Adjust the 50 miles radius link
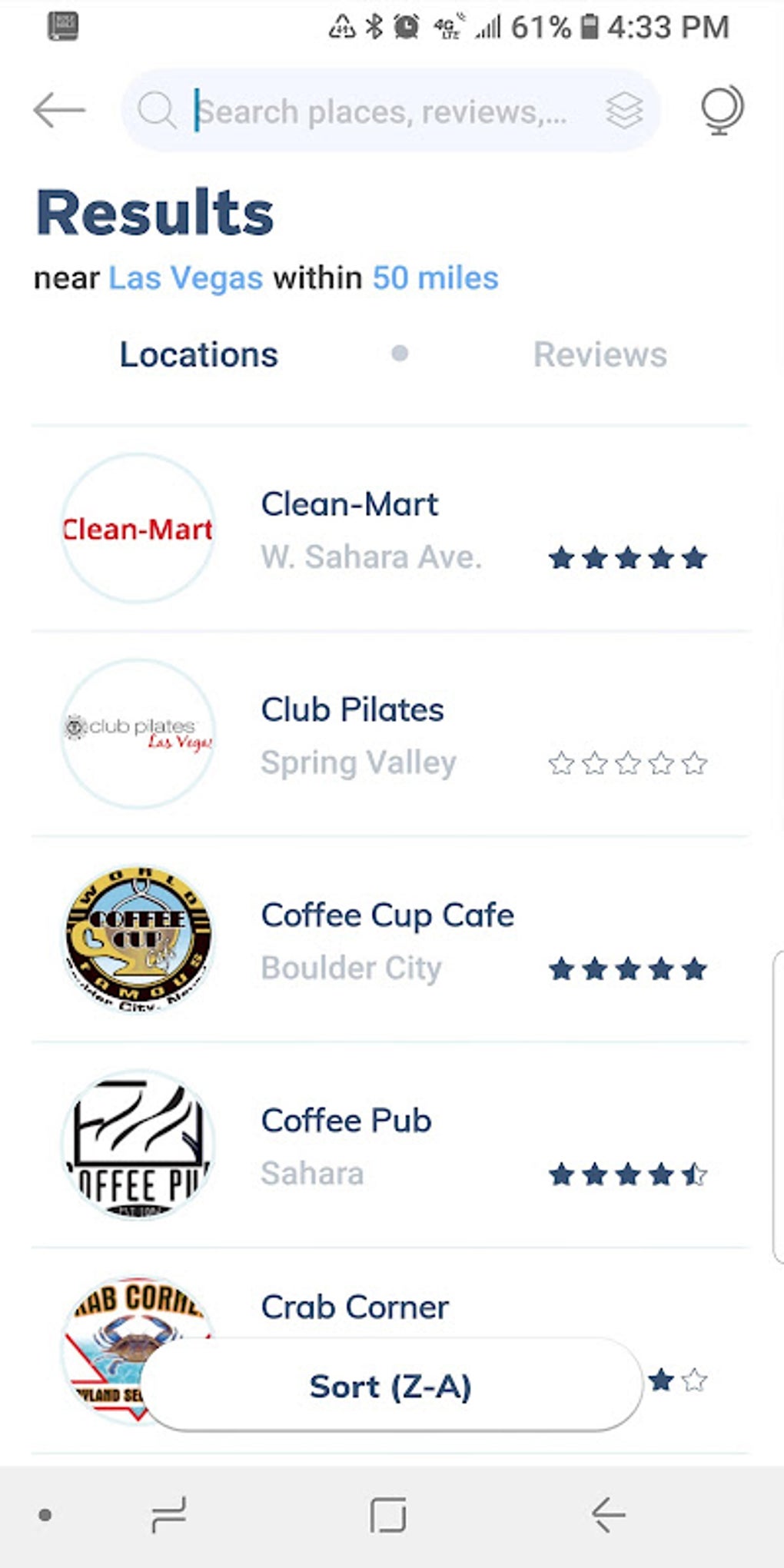 click(434, 277)
